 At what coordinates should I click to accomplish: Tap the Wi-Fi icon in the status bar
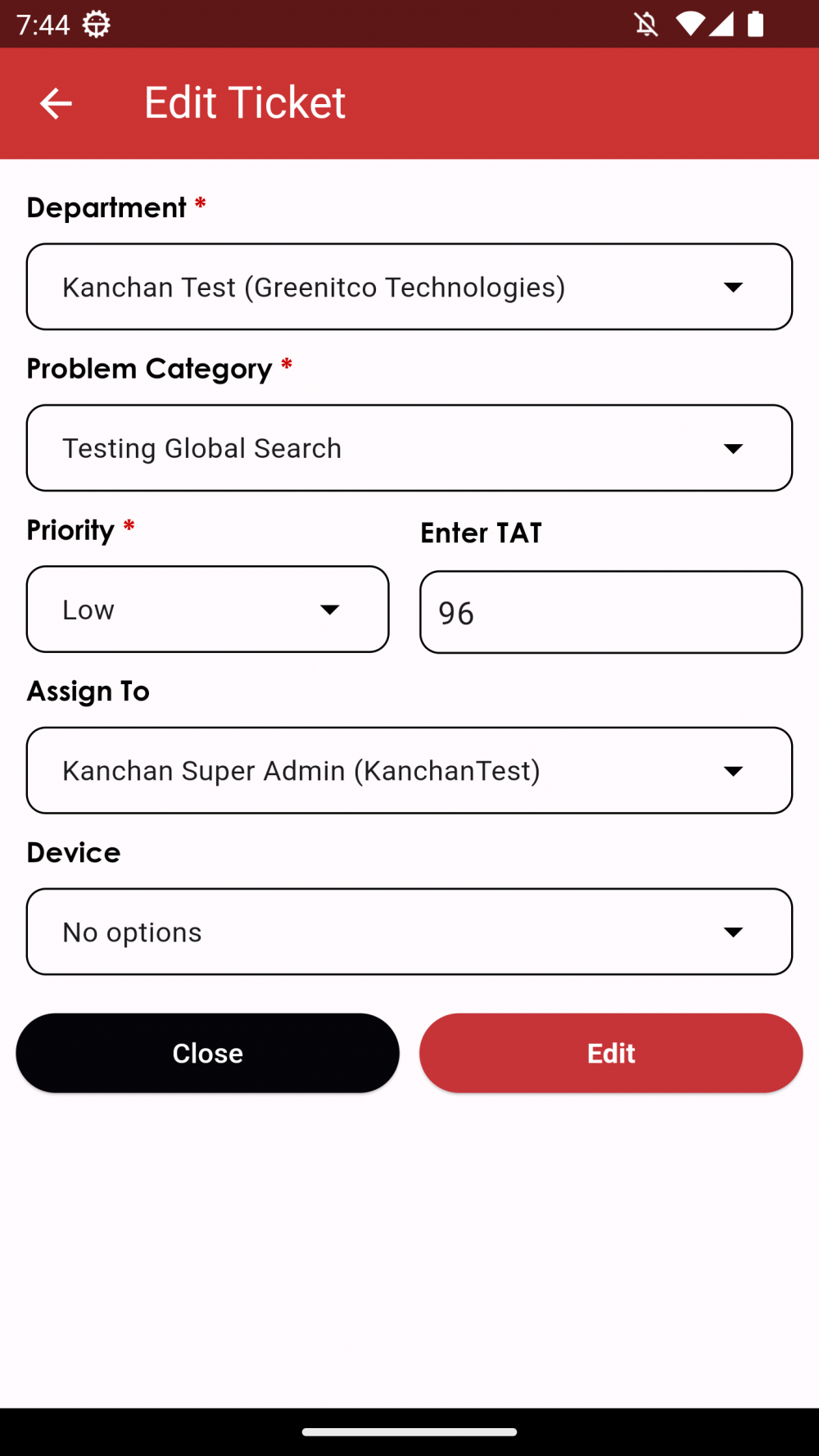(690, 25)
